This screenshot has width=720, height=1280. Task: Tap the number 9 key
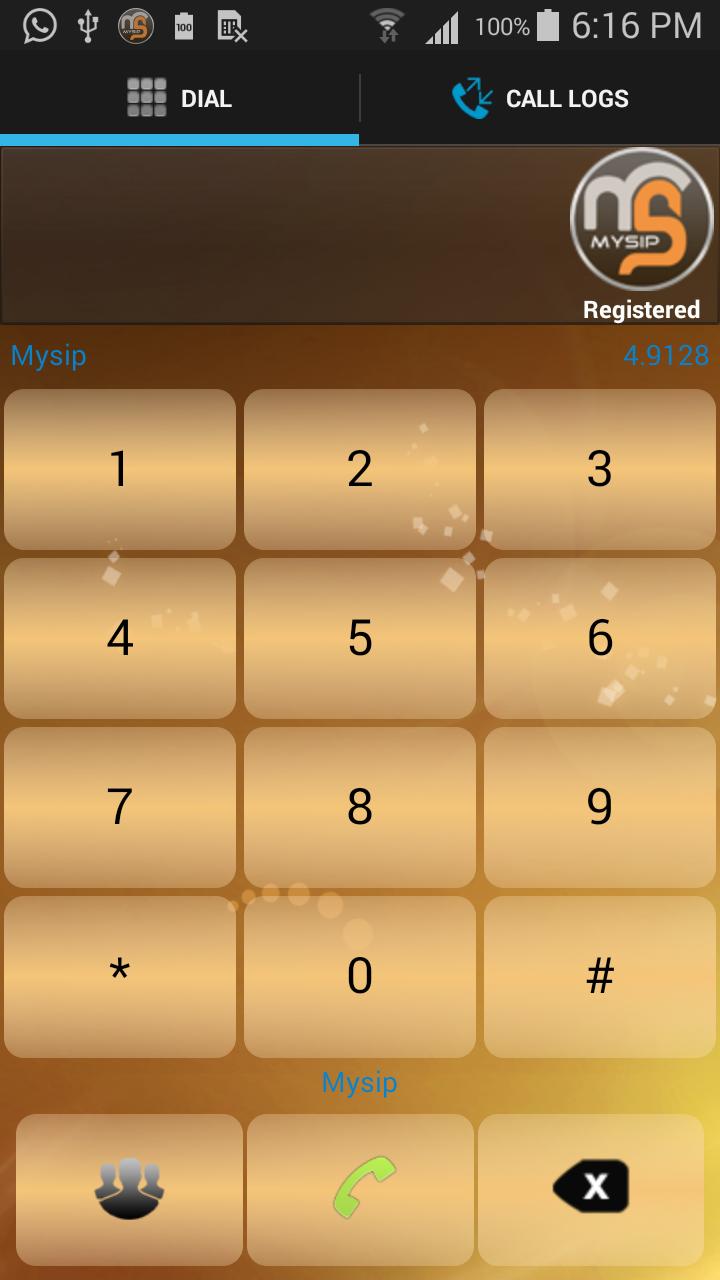click(600, 807)
